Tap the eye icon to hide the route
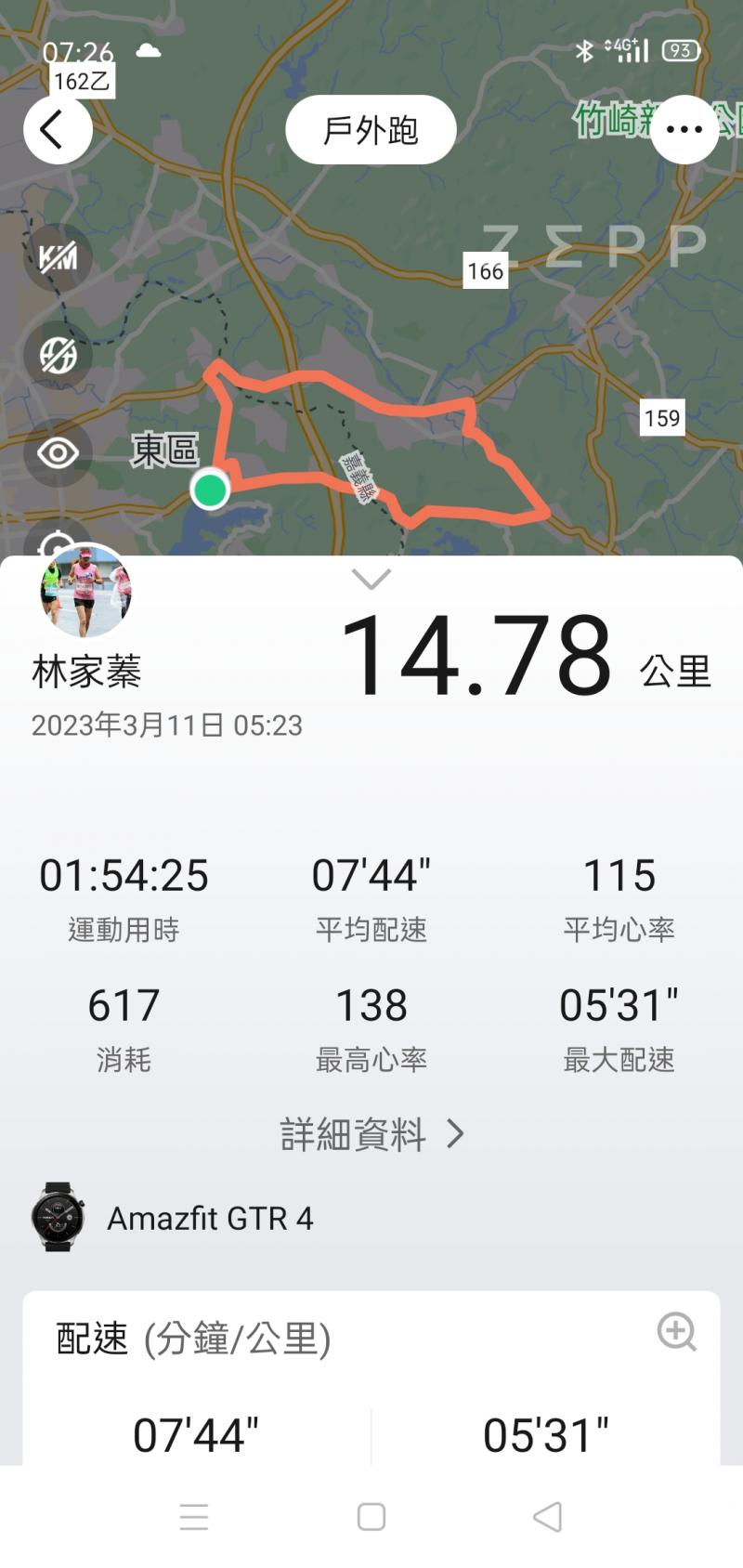The image size is (743, 1568). coord(58,453)
